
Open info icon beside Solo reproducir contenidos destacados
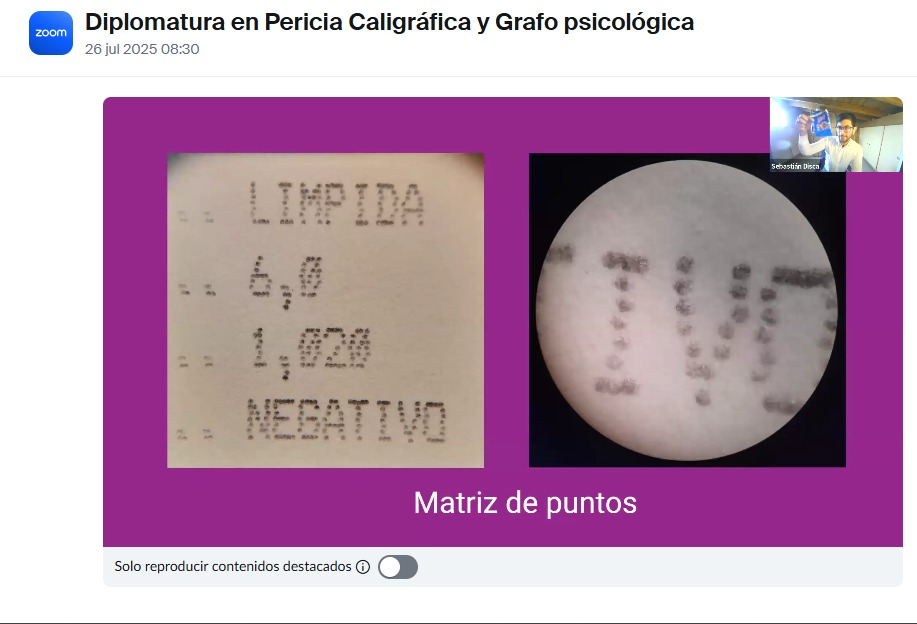pyautogui.click(x=363, y=567)
